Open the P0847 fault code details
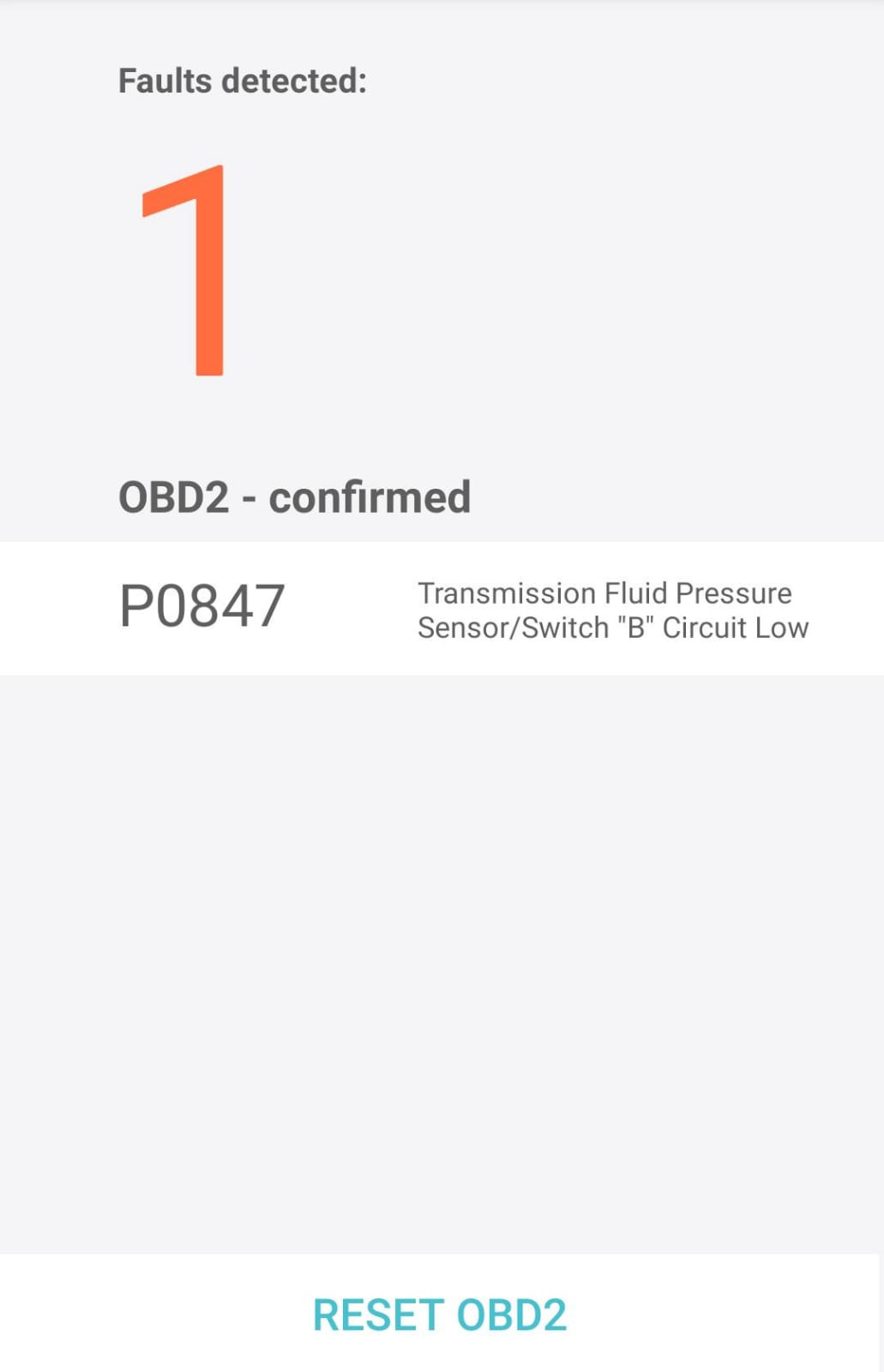The width and height of the screenshot is (884, 1372). tap(441, 608)
